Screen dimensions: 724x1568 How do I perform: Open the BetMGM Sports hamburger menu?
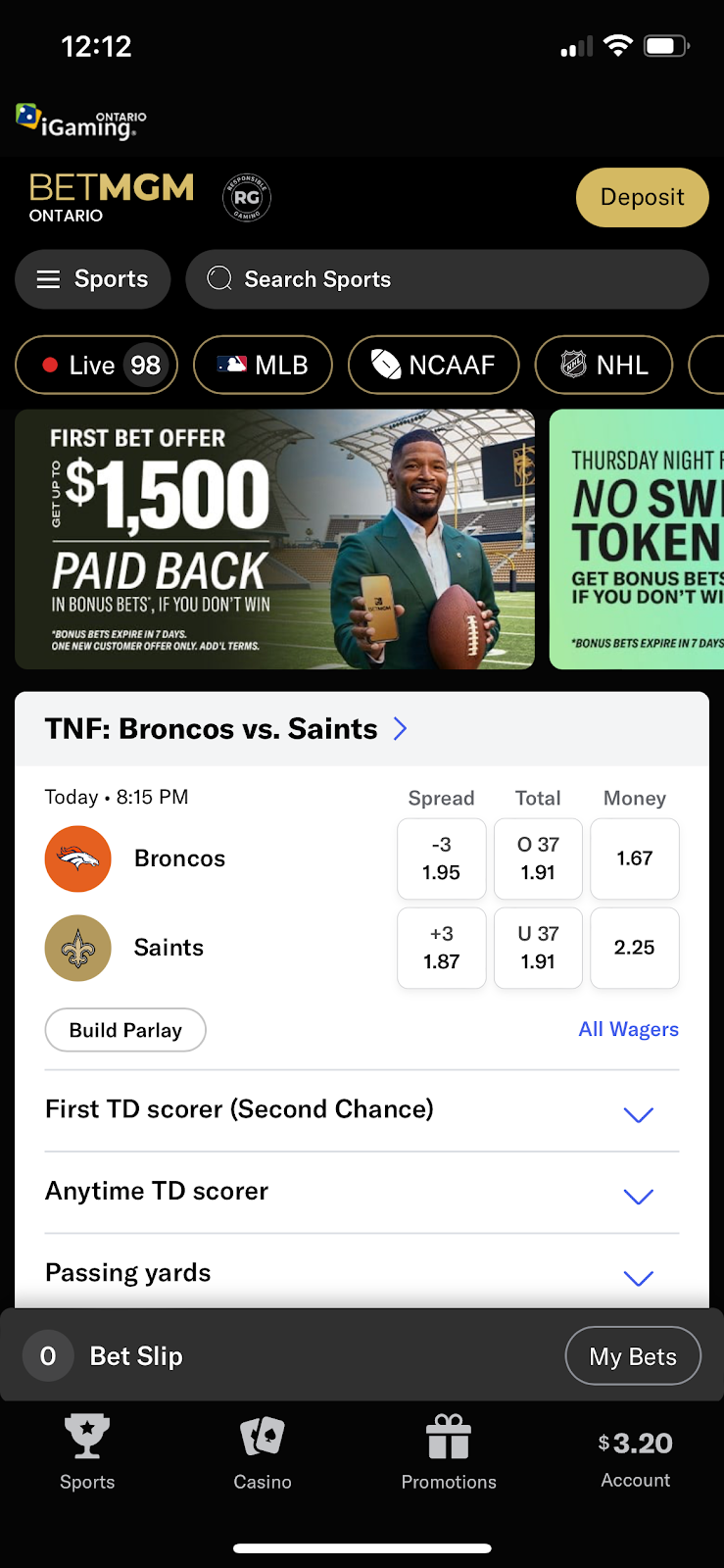92,279
